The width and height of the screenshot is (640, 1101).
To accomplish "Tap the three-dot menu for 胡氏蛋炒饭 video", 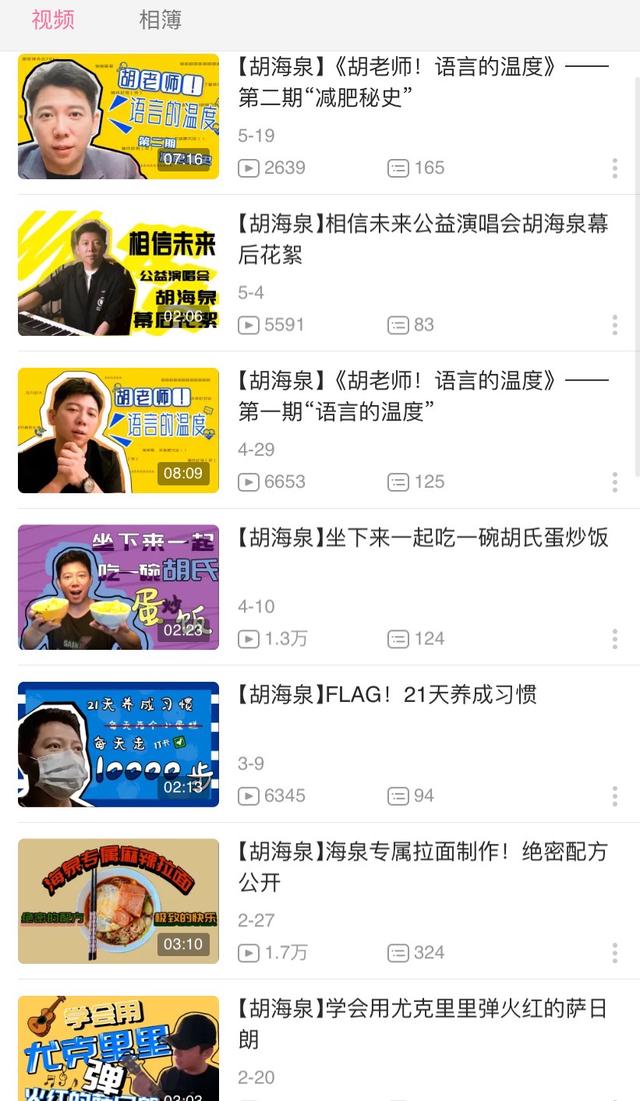I will 614,639.
